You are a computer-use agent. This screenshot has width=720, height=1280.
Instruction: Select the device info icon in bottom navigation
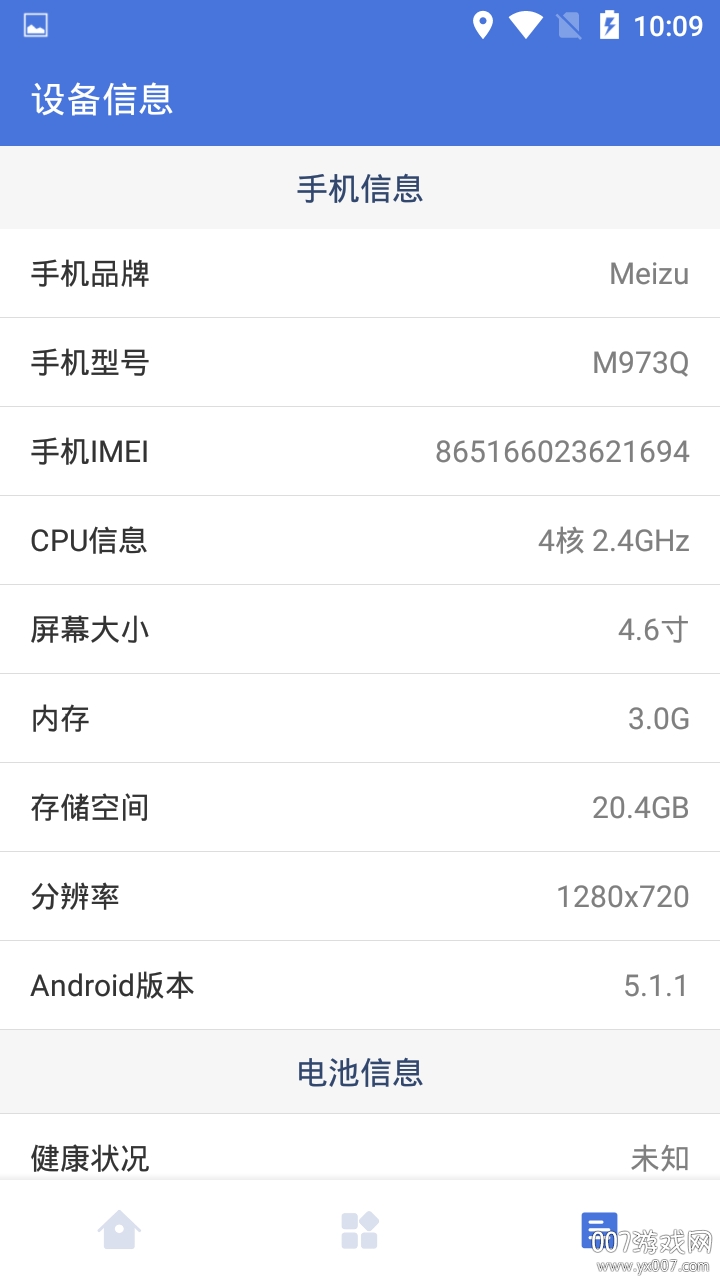599,1229
